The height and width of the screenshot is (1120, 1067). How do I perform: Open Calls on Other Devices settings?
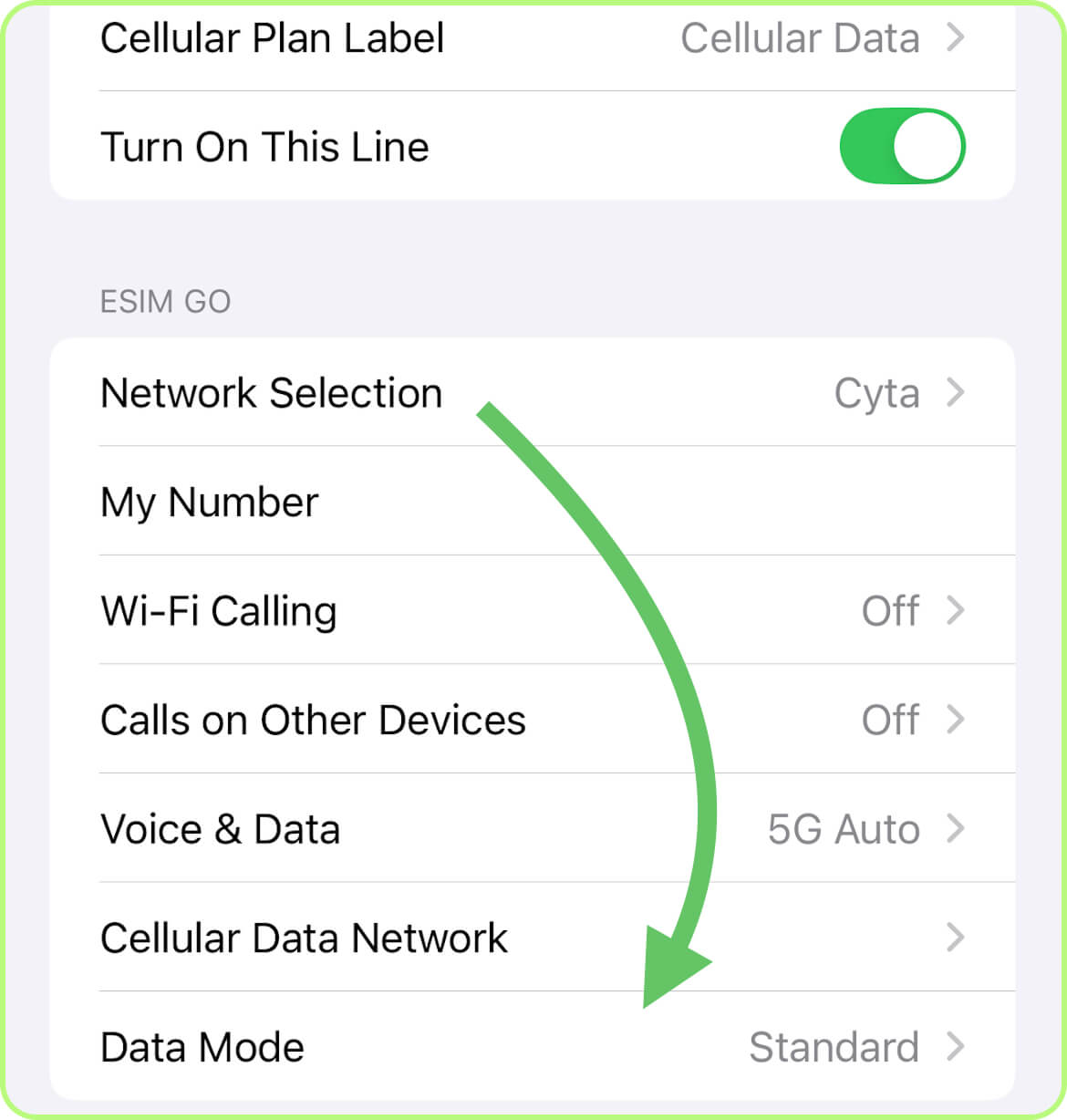click(x=365, y=720)
